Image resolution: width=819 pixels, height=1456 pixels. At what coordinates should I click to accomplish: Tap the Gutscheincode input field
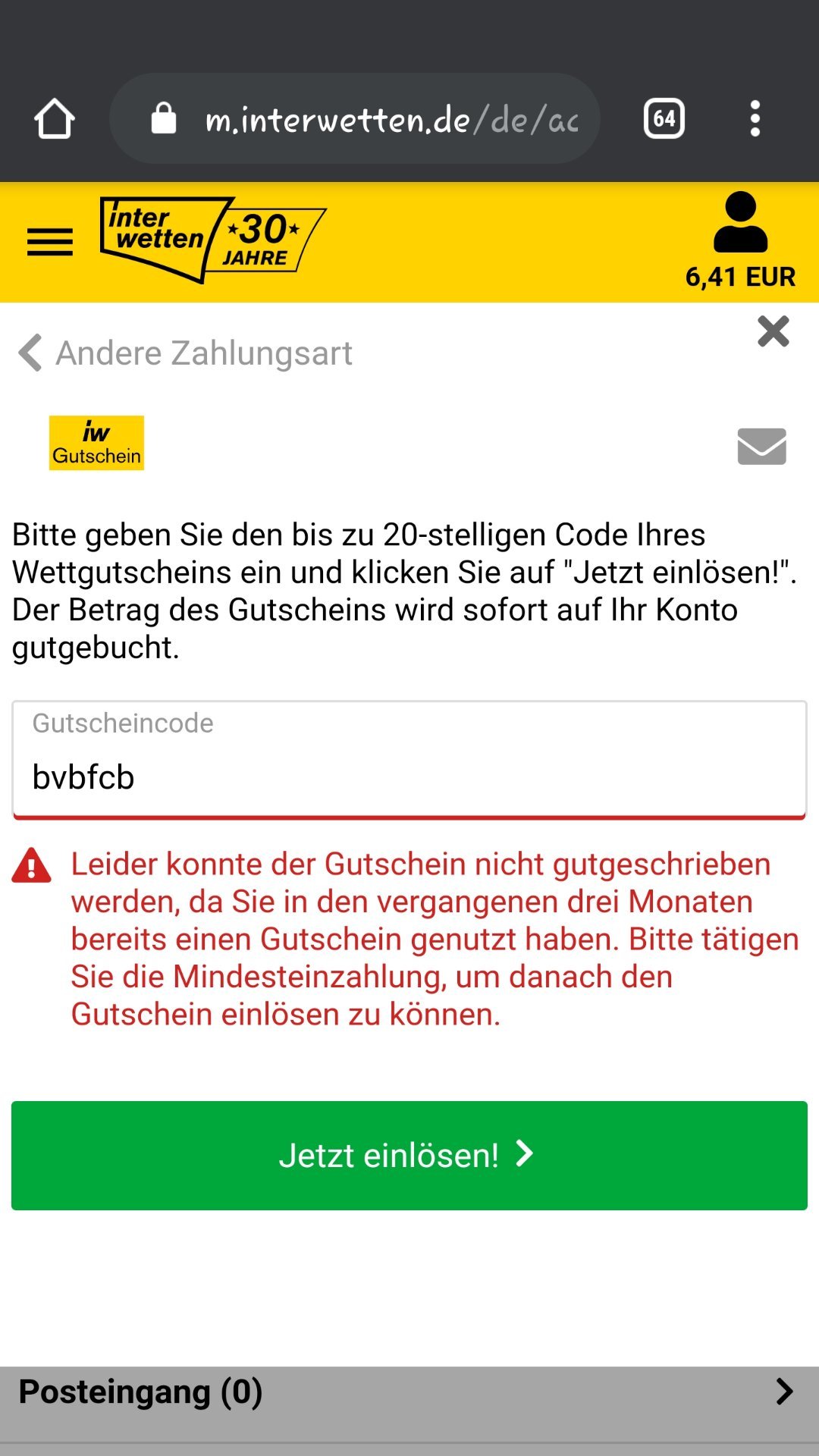click(x=409, y=760)
